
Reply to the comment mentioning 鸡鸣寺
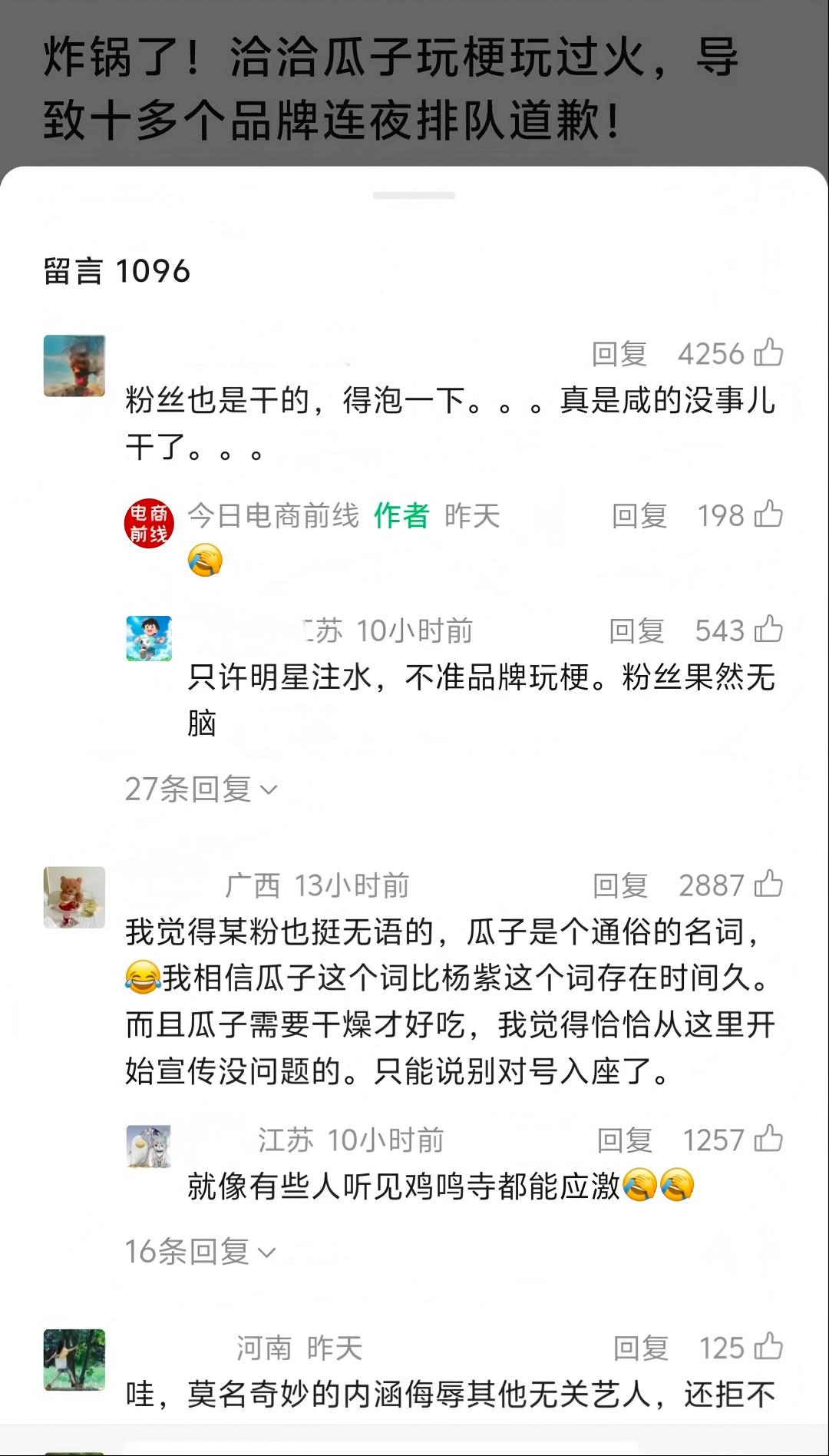pyautogui.click(x=624, y=1140)
